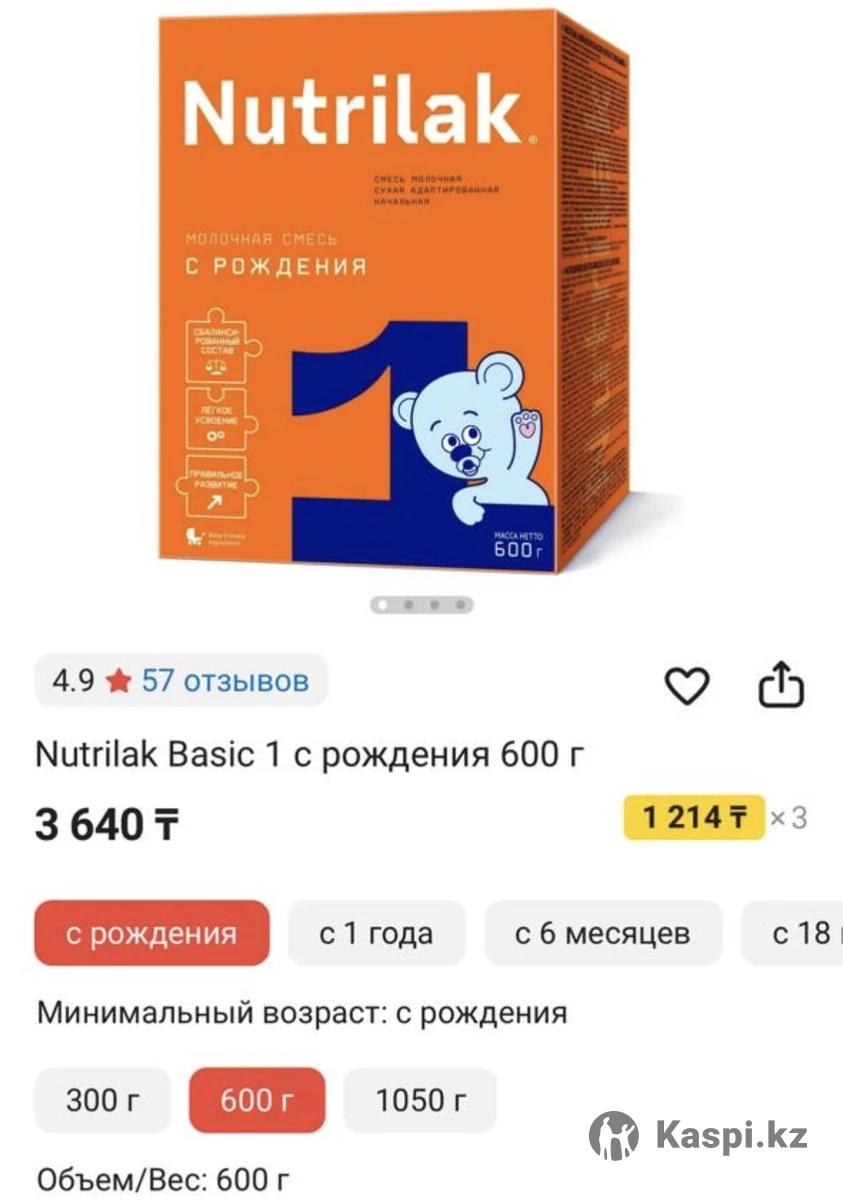Pick the 300 г weight option

(103, 1101)
